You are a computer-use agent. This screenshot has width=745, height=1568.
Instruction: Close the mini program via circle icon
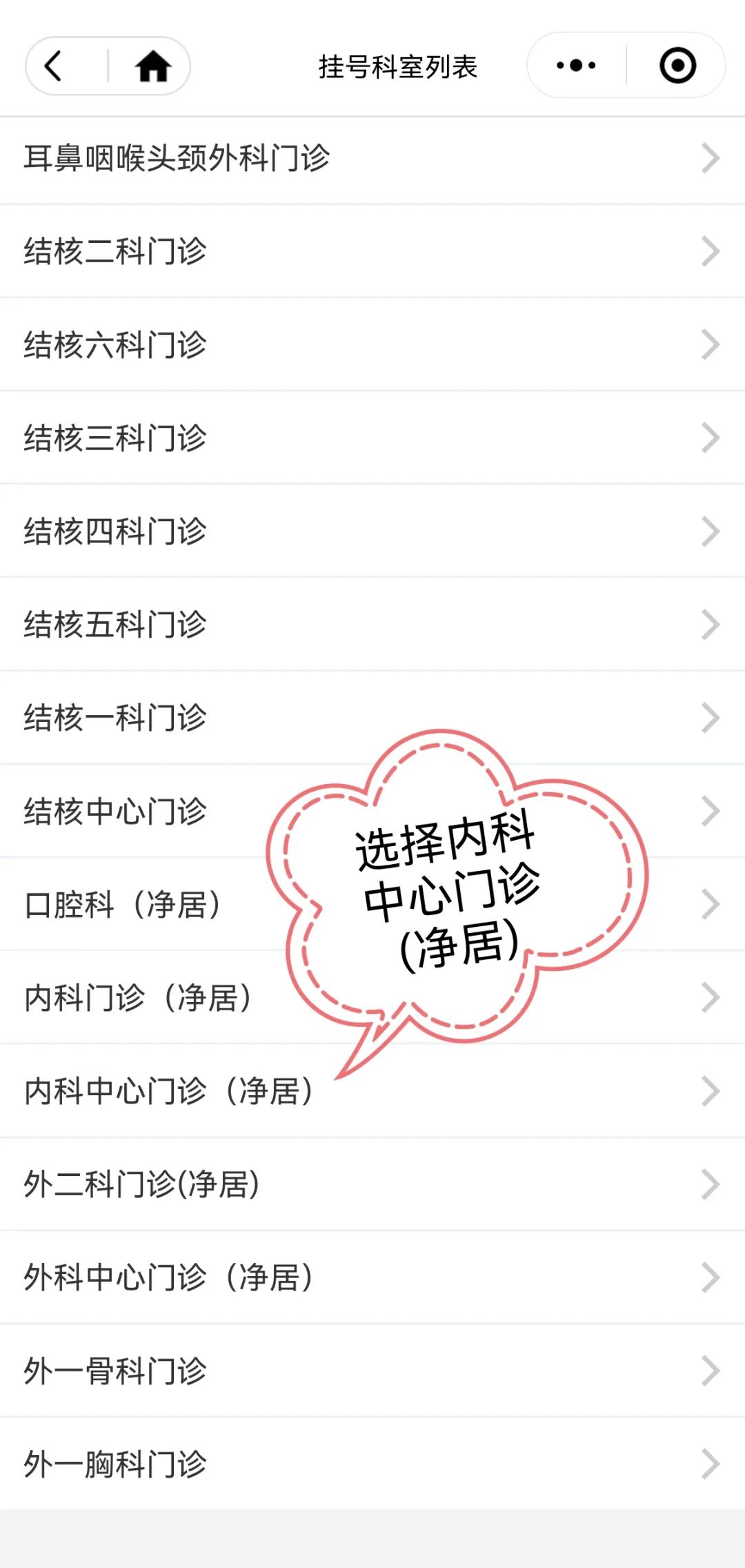point(677,66)
